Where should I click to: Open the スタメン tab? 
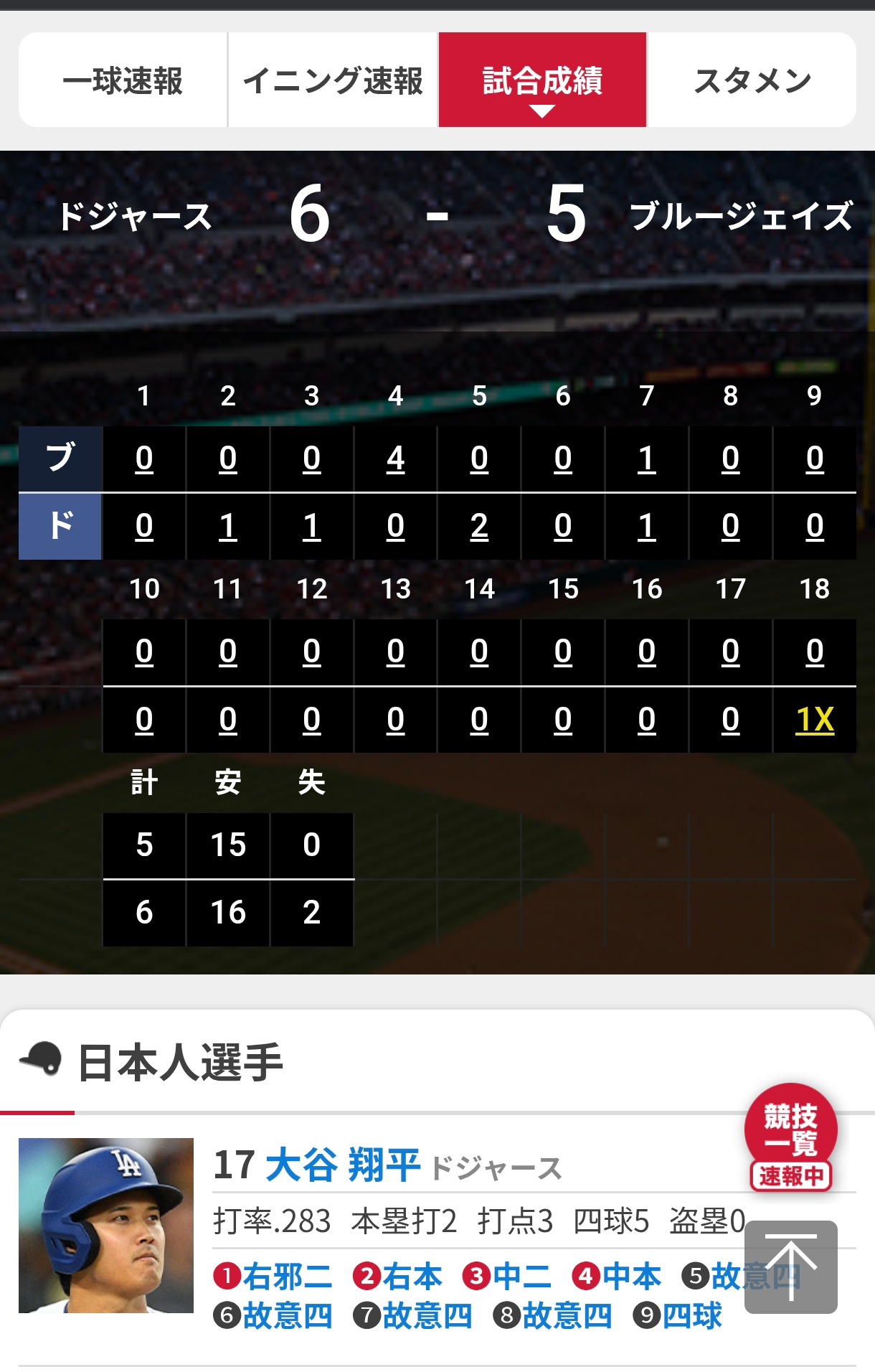point(752,80)
